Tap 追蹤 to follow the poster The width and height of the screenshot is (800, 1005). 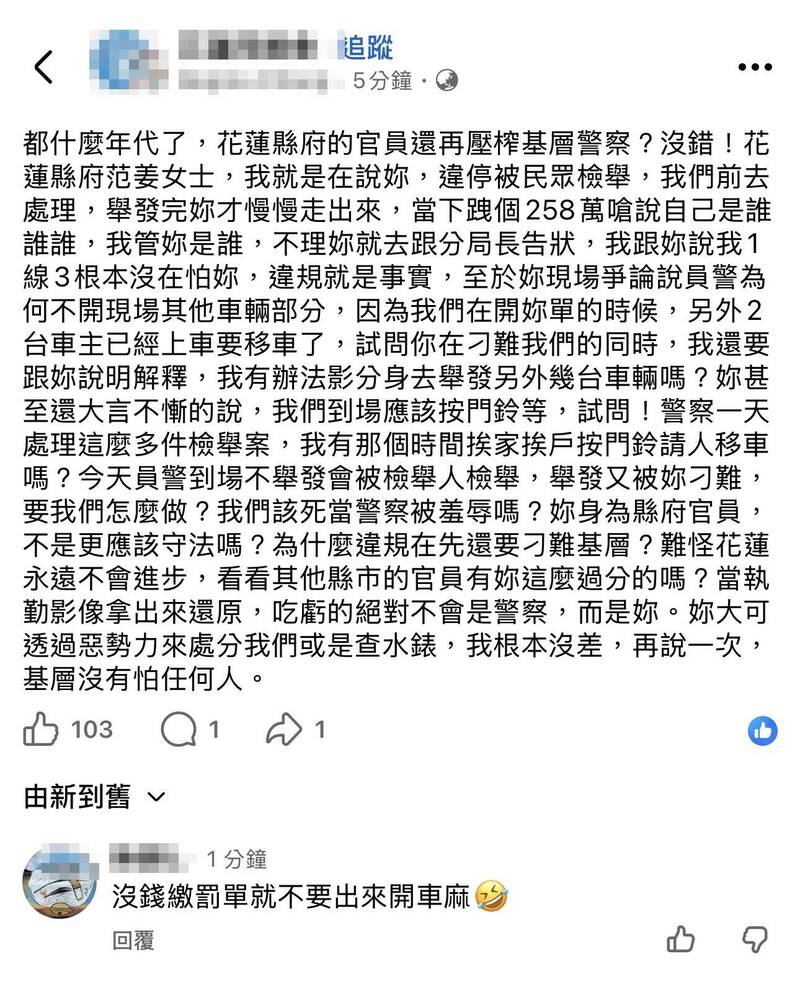click(366, 46)
